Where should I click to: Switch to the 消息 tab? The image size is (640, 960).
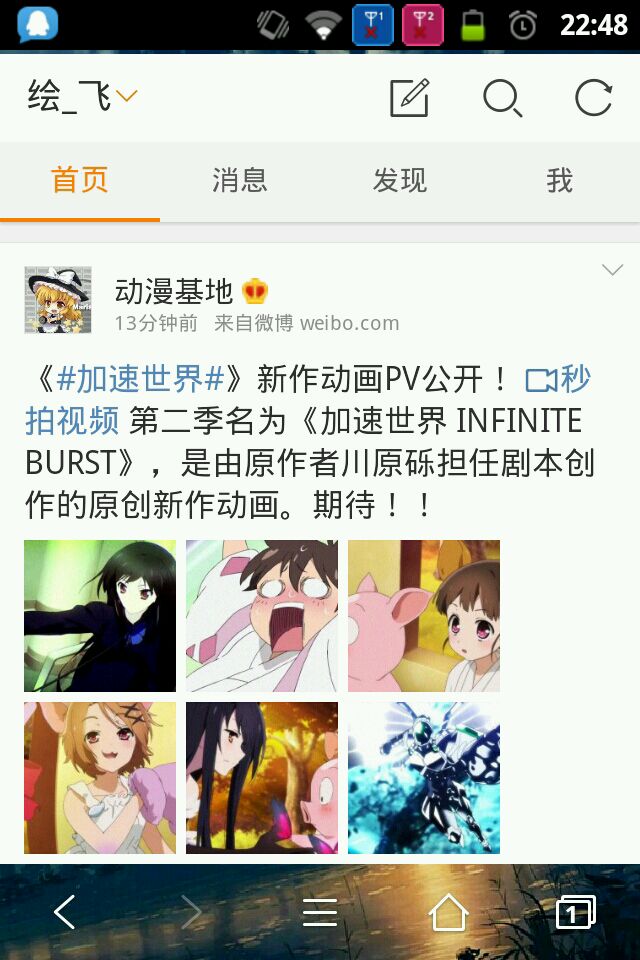pyautogui.click(x=240, y=181)
